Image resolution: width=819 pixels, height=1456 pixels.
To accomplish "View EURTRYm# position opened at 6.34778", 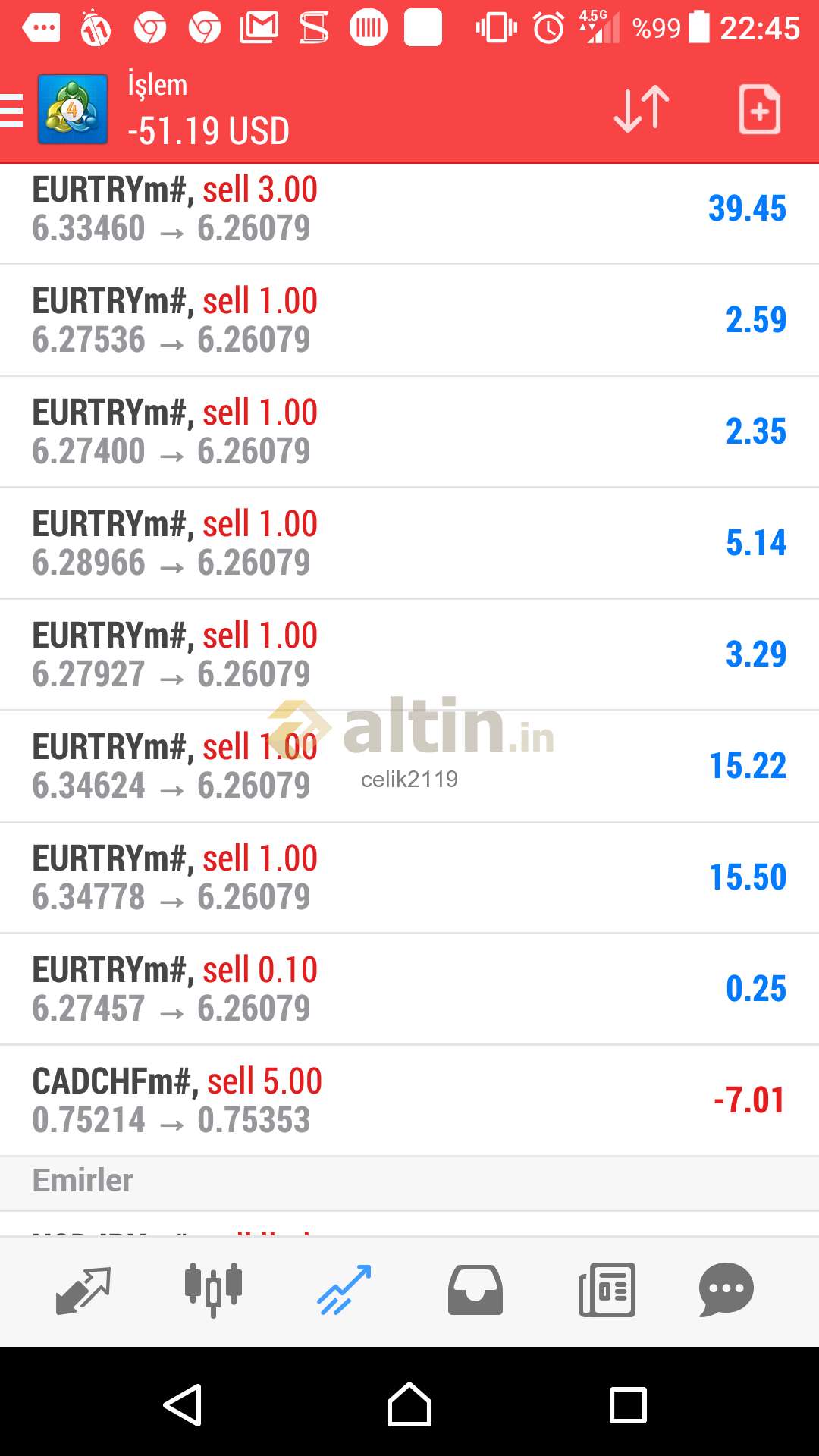I will (409, 877).
